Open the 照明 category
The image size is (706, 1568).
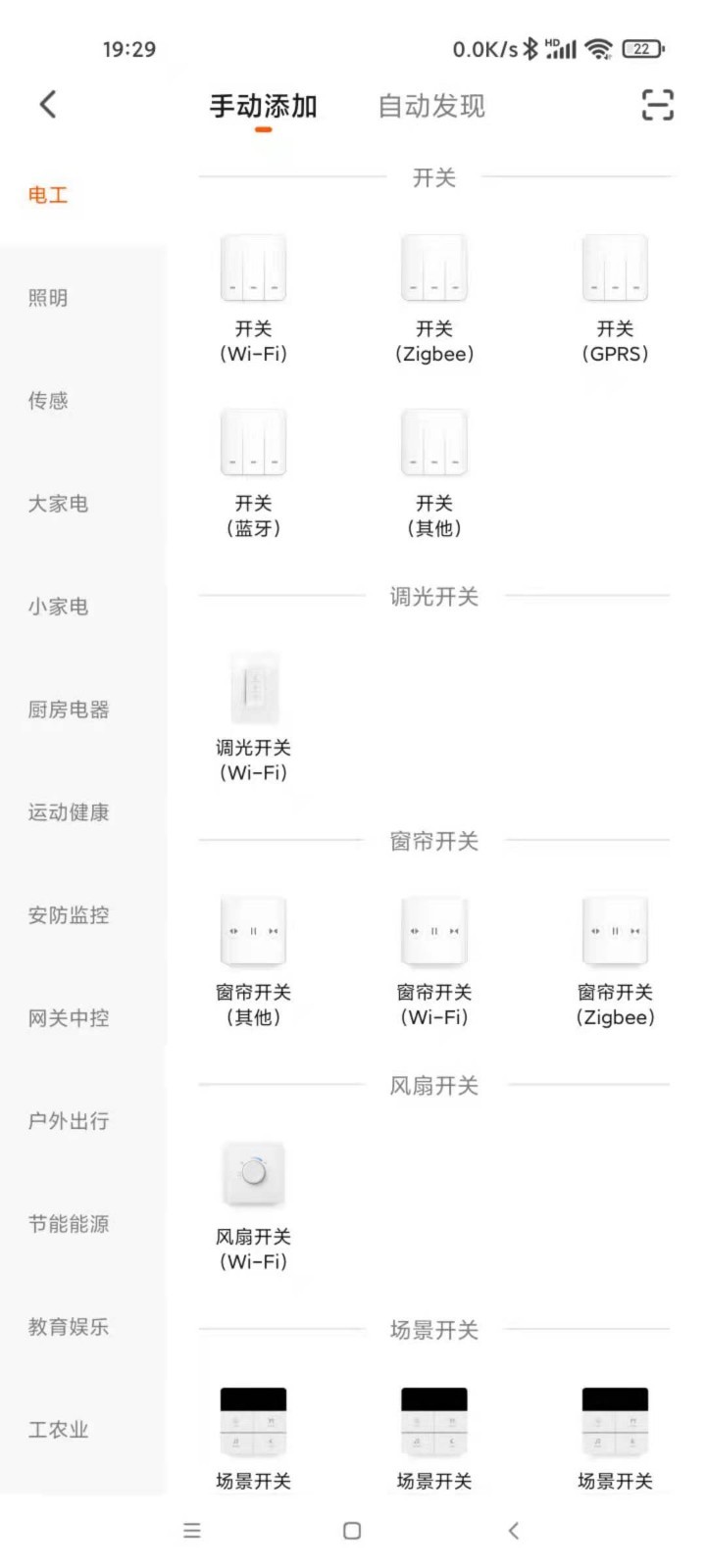click(48, 298)
